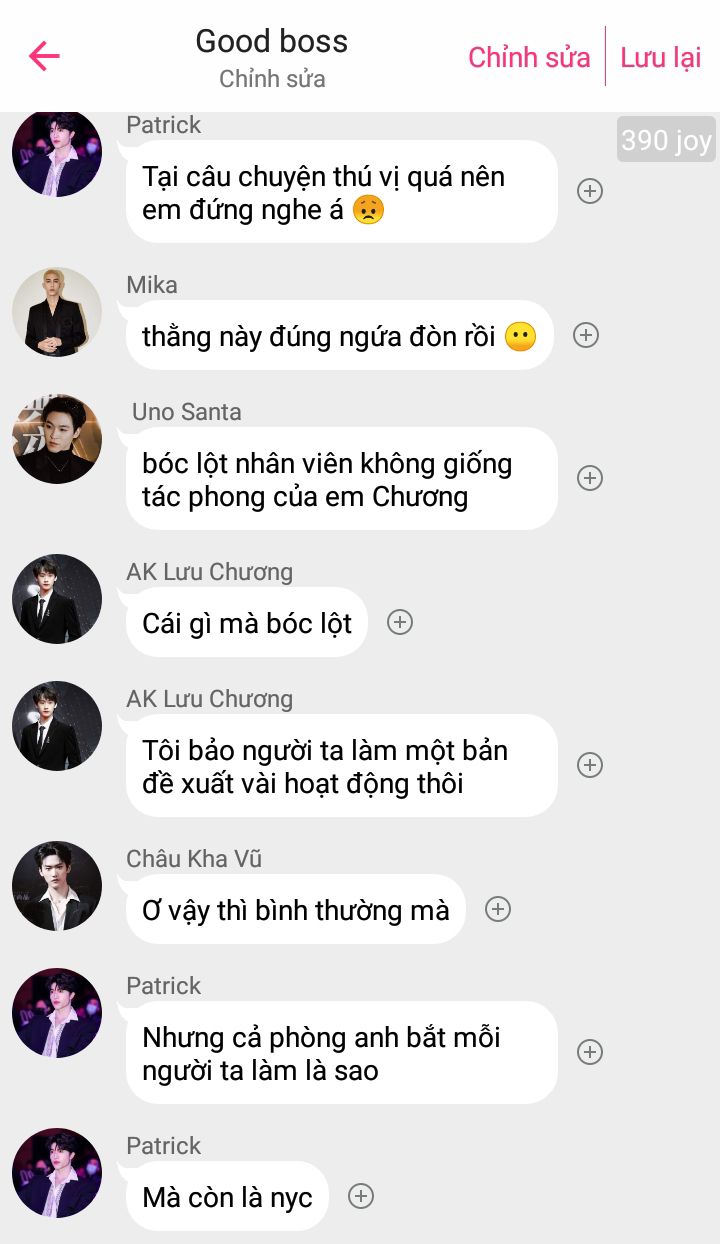Go back using the pink arrow

44,56
